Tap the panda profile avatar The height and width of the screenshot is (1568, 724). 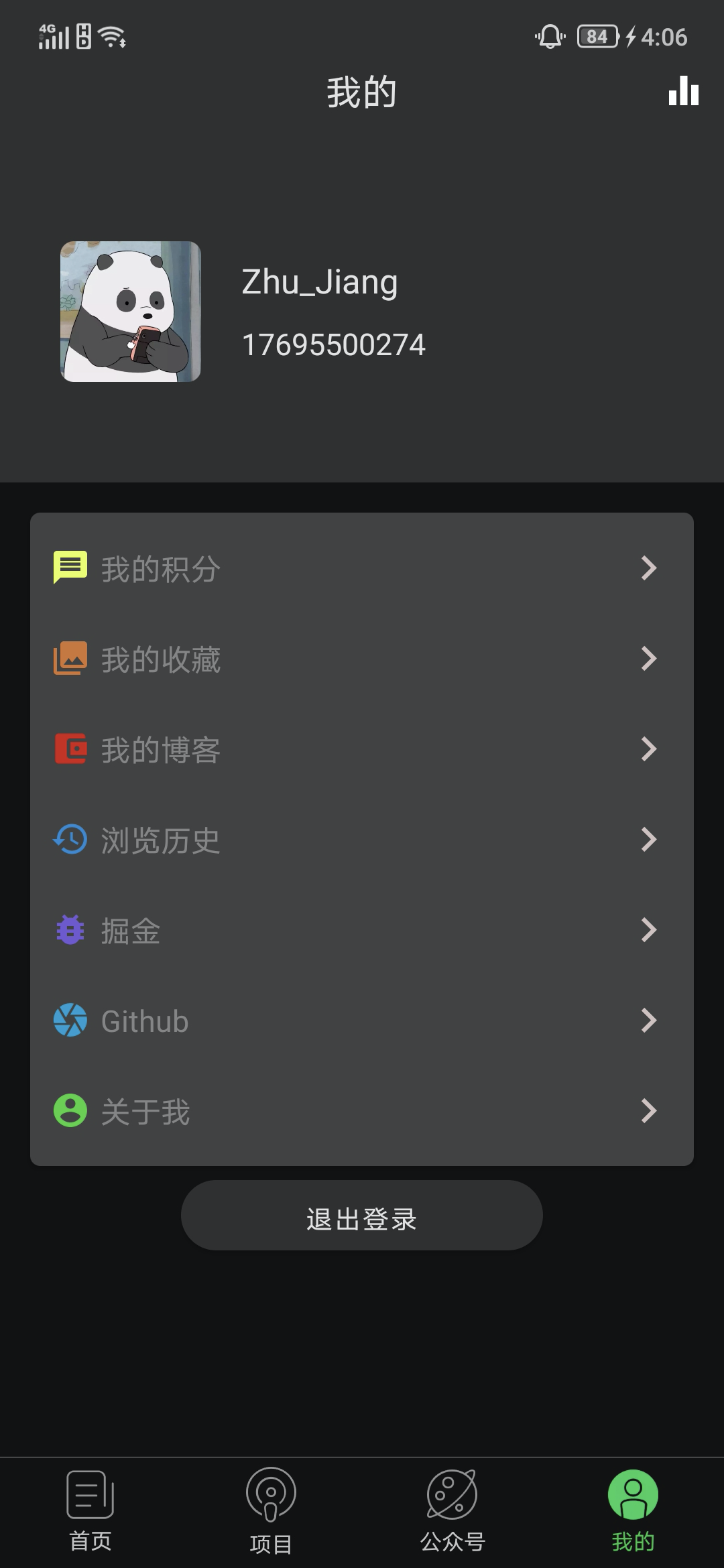click(x=131, y=312)
